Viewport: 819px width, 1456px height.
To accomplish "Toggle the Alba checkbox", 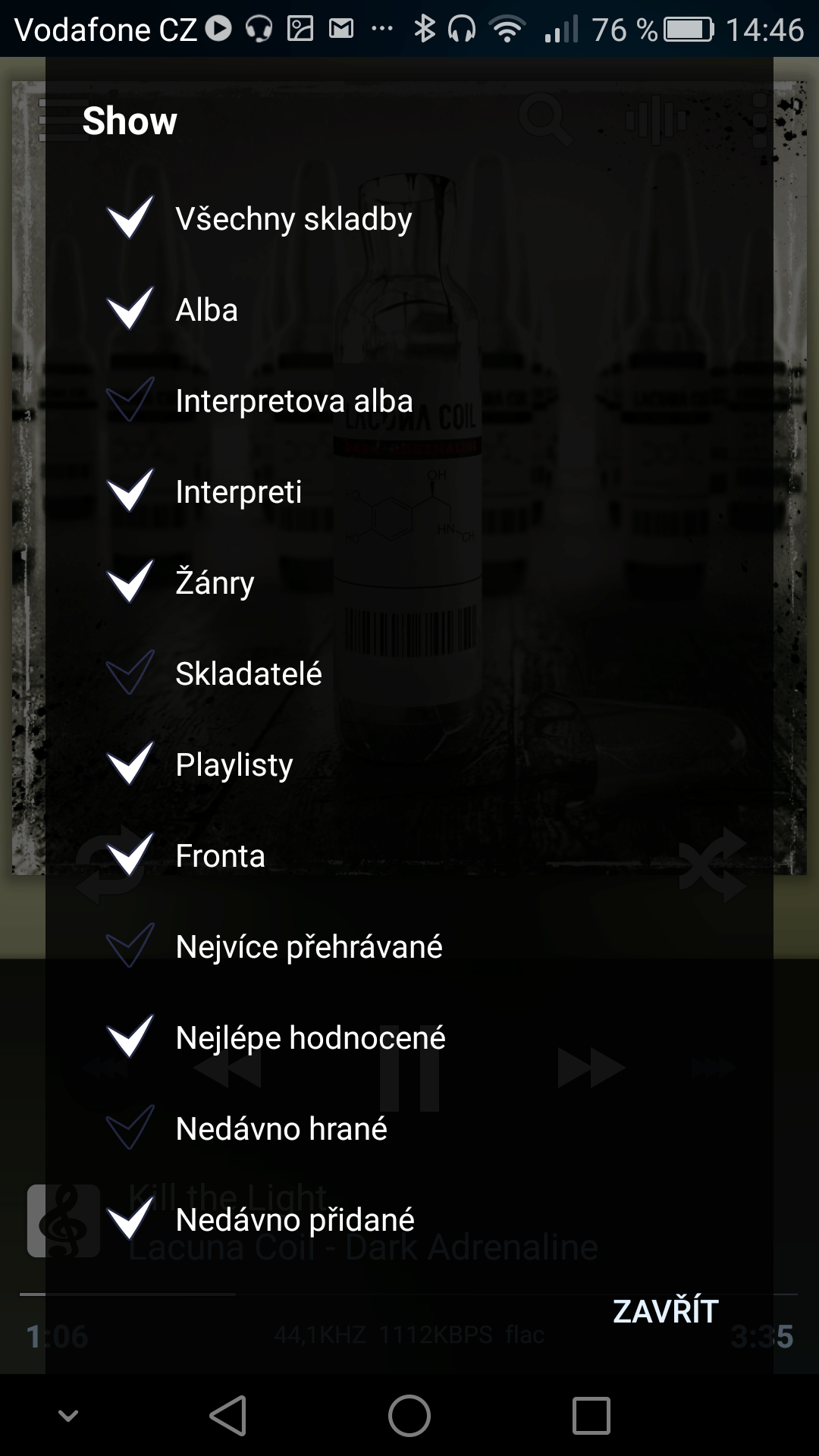I will point(409,309).
